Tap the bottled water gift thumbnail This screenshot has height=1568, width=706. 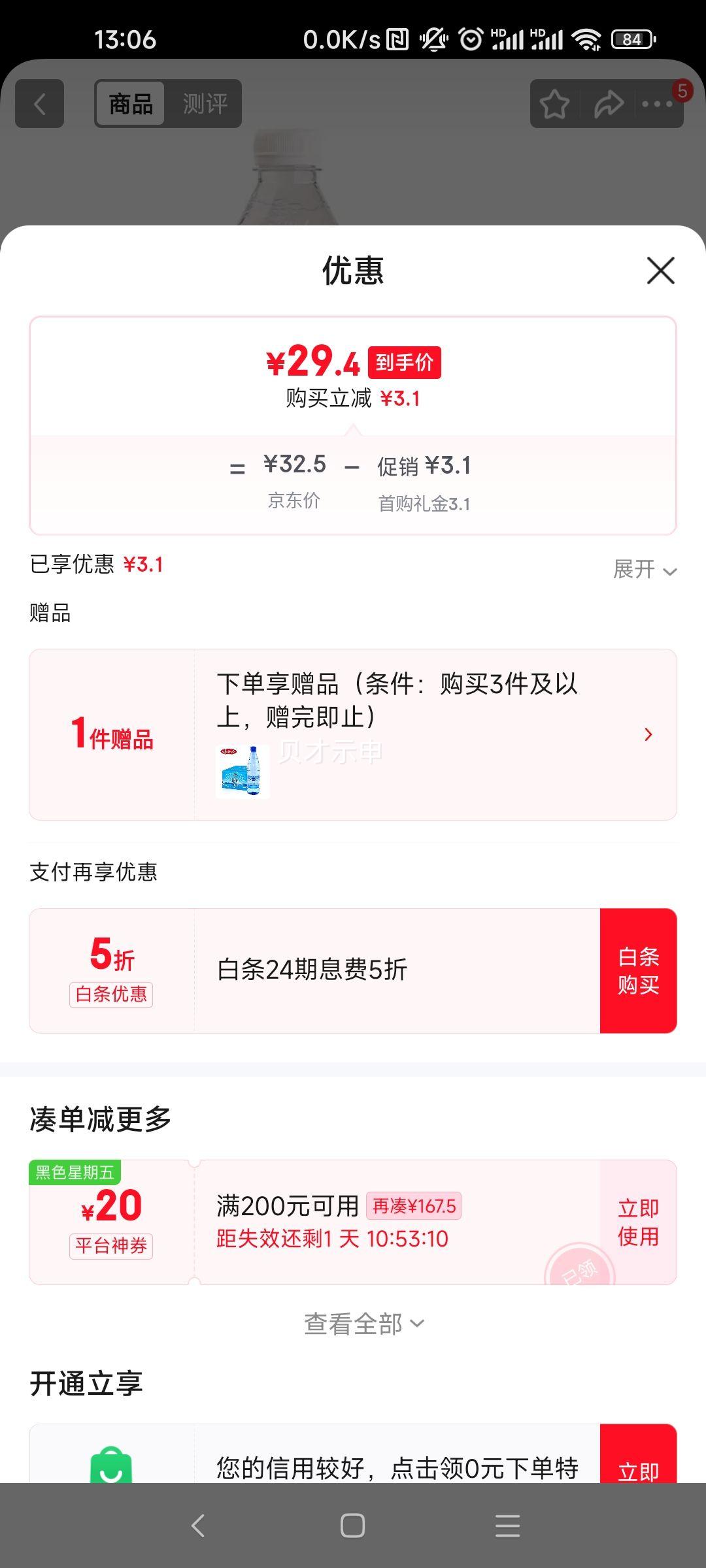point(243,774)
